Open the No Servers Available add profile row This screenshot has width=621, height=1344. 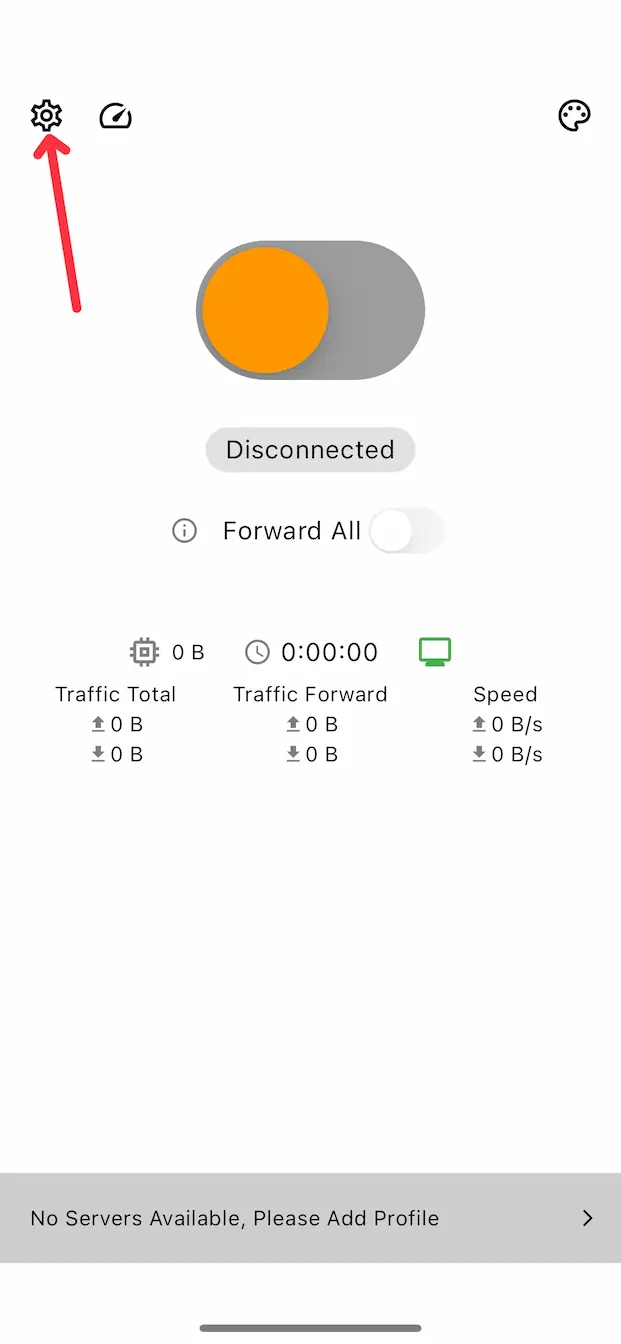point(310,1218)
